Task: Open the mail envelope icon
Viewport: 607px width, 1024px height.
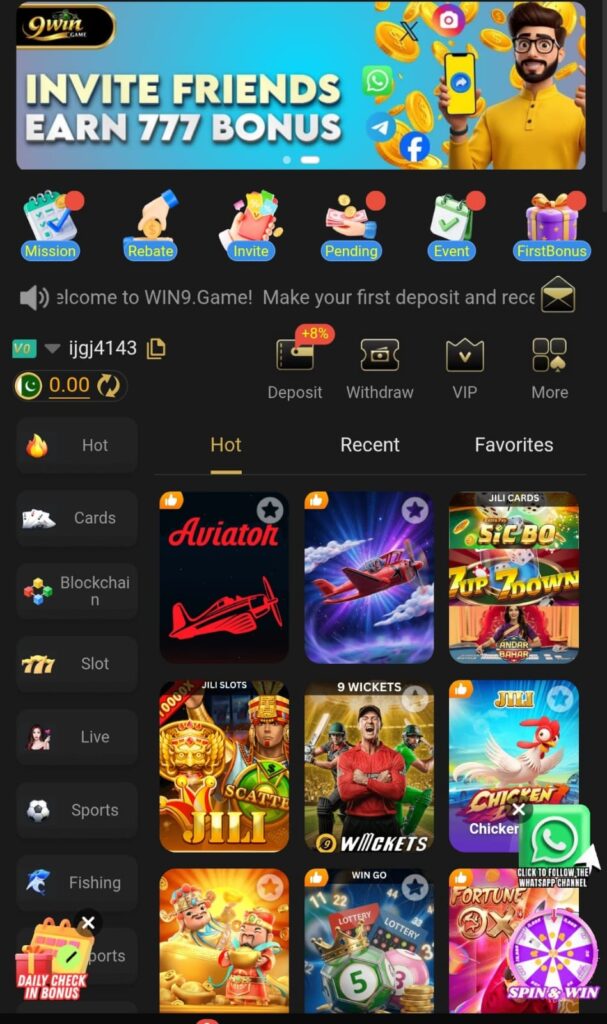Action: 558,295
